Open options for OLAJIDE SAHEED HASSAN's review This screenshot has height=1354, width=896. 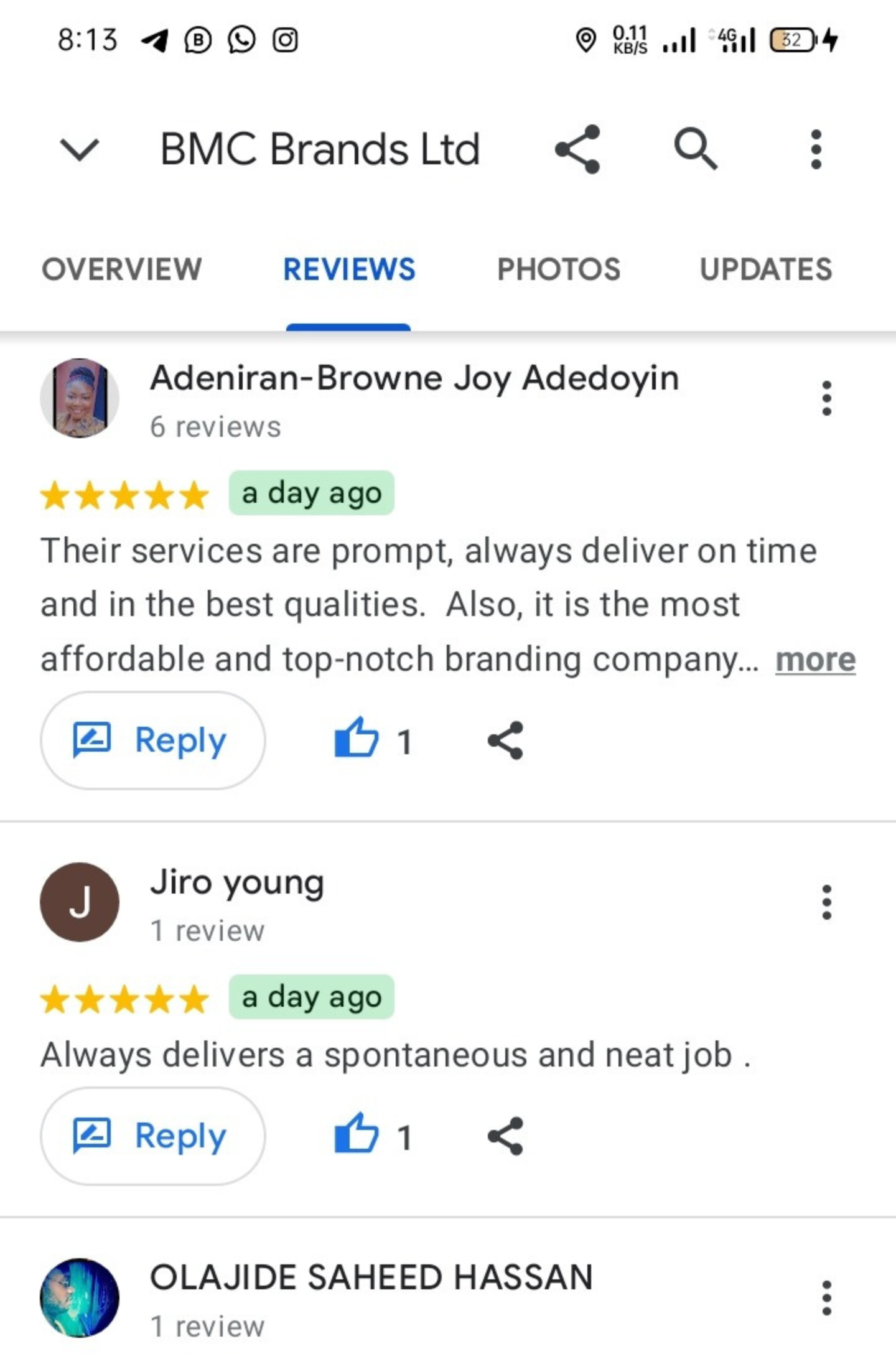coord(826,1298)
